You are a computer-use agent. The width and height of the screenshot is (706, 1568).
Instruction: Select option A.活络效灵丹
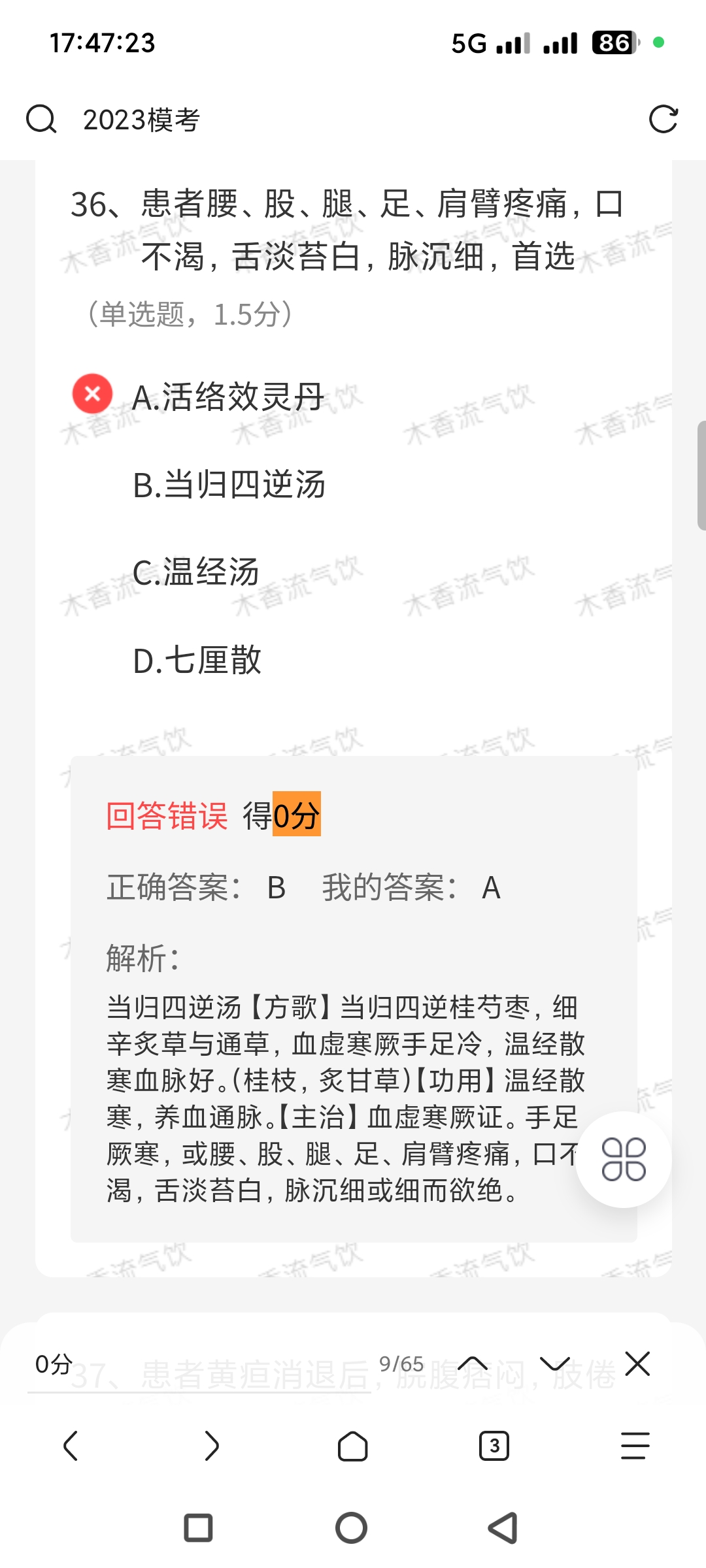tap(227, 397)
